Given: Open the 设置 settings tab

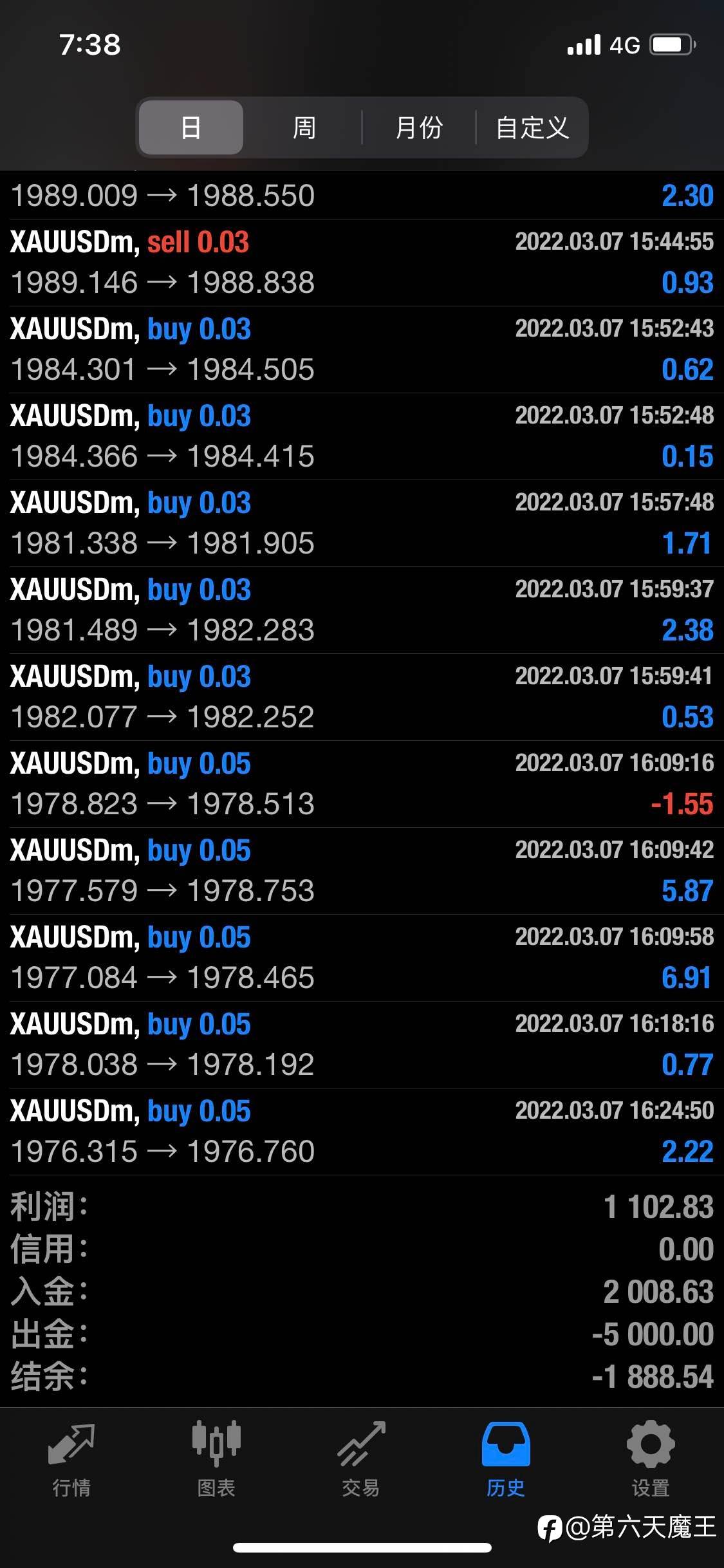Looking at the screenshot, I should pyautogui.click(x=651, y=1459).
